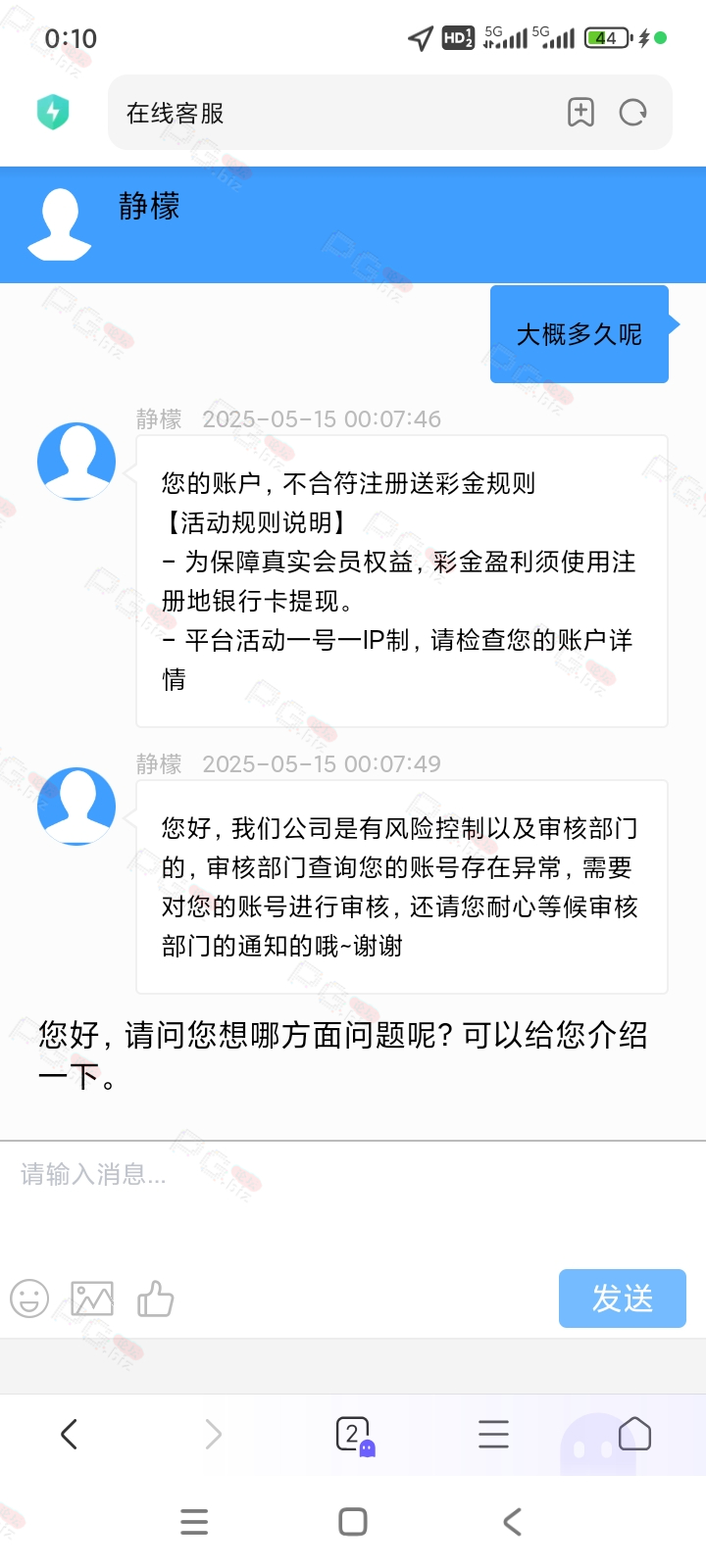Go back in the browser toolbar
706x1568 pixels.
[69, 1435]
